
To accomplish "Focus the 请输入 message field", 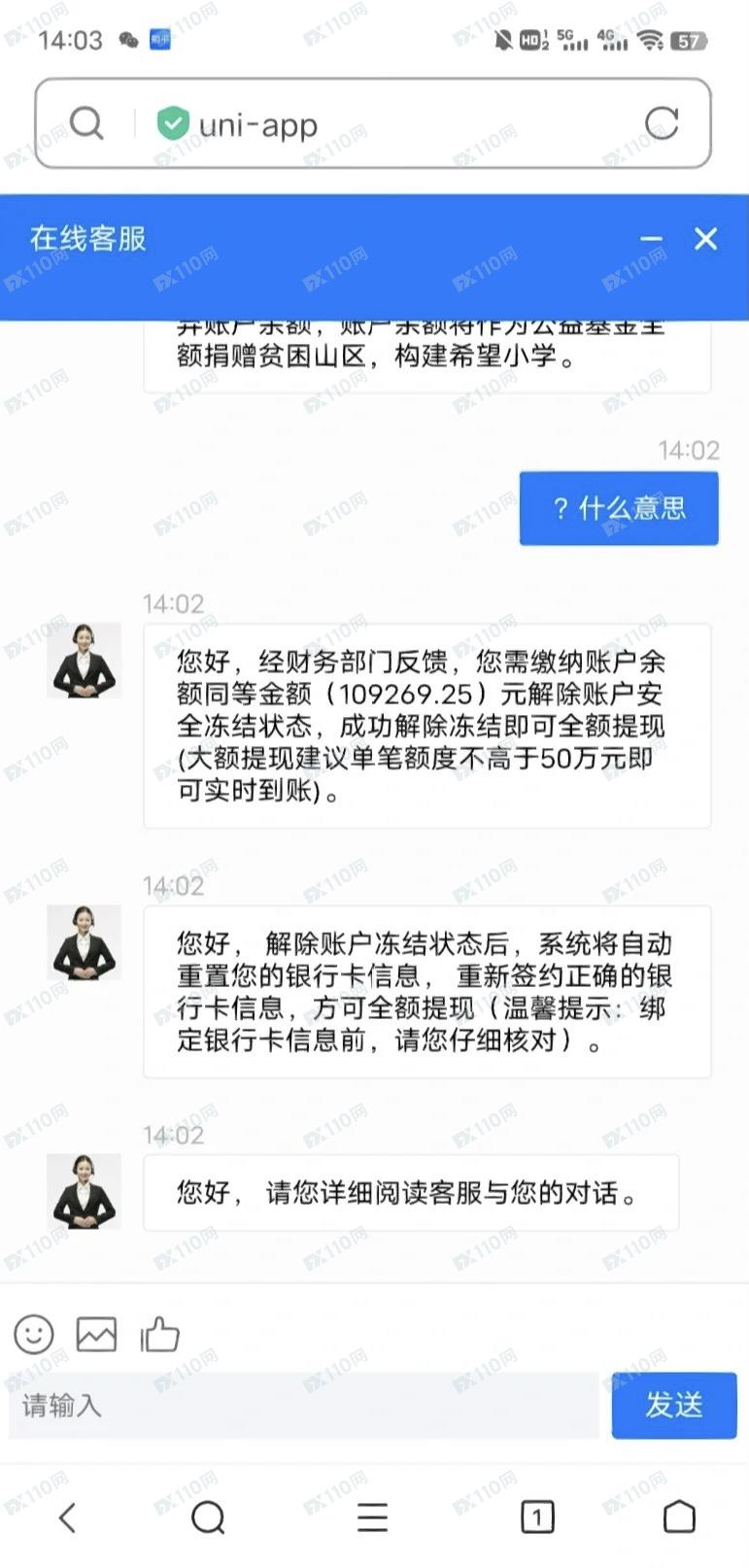I will pos(303,1405).
